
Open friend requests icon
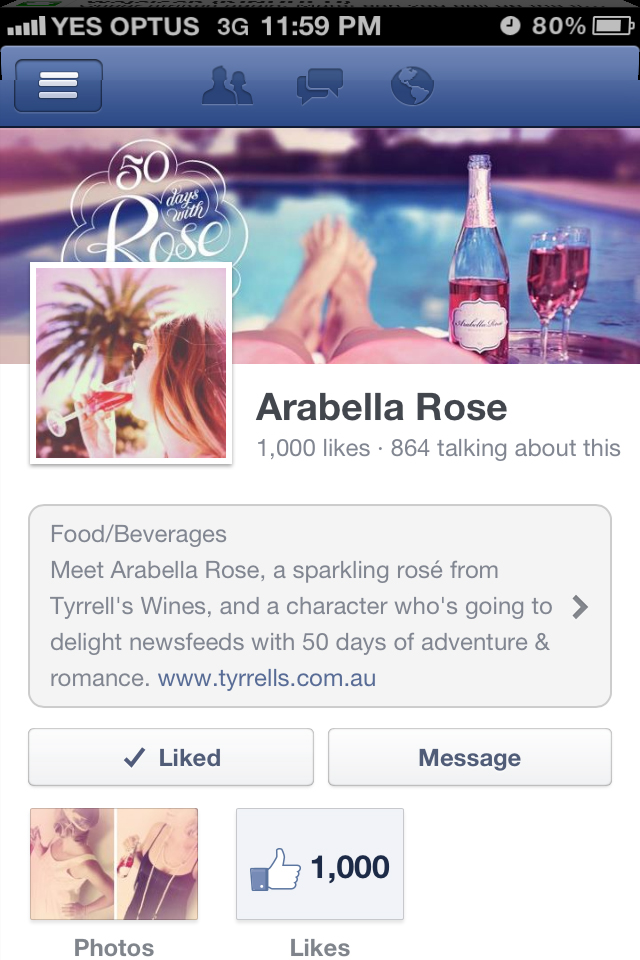pyautogui.click(x=227, y=86)
